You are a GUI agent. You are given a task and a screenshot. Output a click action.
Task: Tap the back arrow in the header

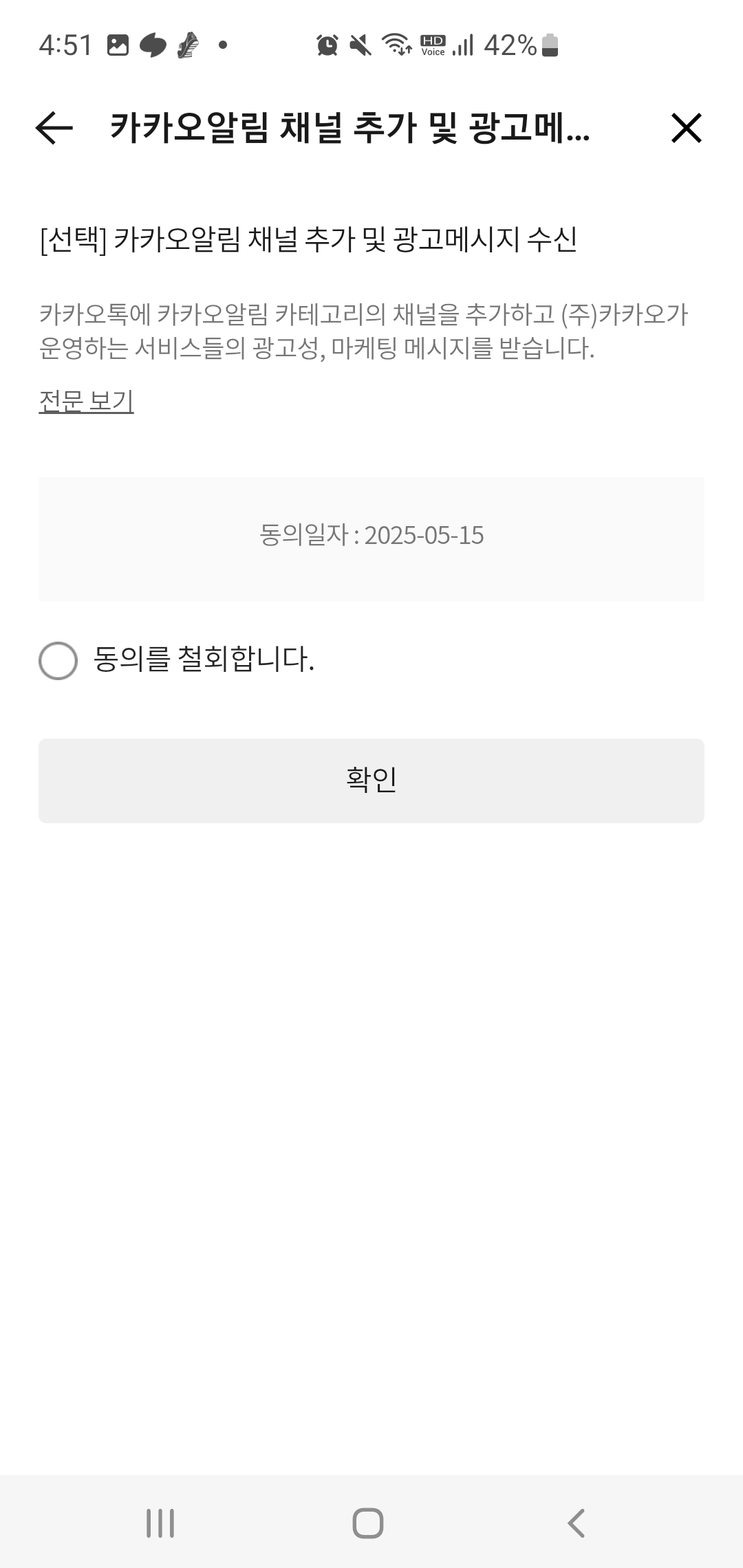click(52, 129)
